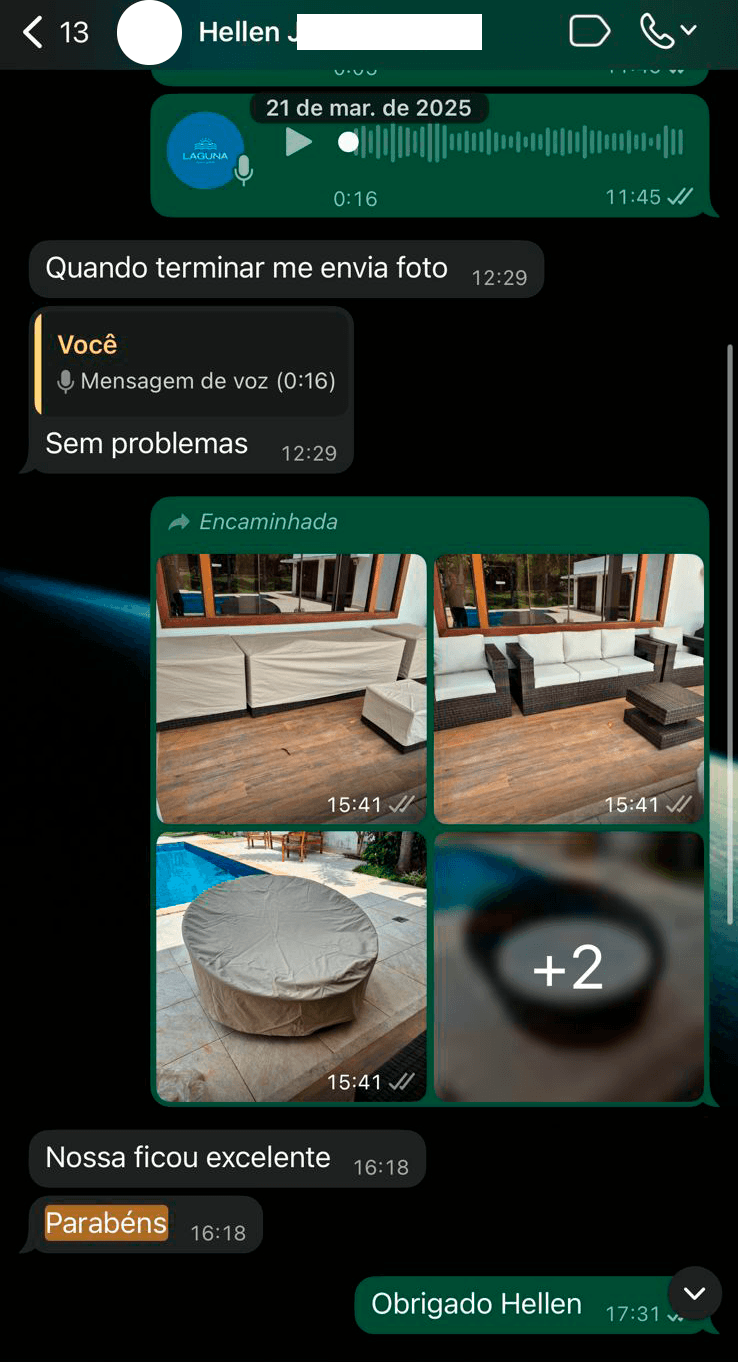View the +2 additional photos
The width and height of the screenshot is (738, 1362).
point(568,965)
